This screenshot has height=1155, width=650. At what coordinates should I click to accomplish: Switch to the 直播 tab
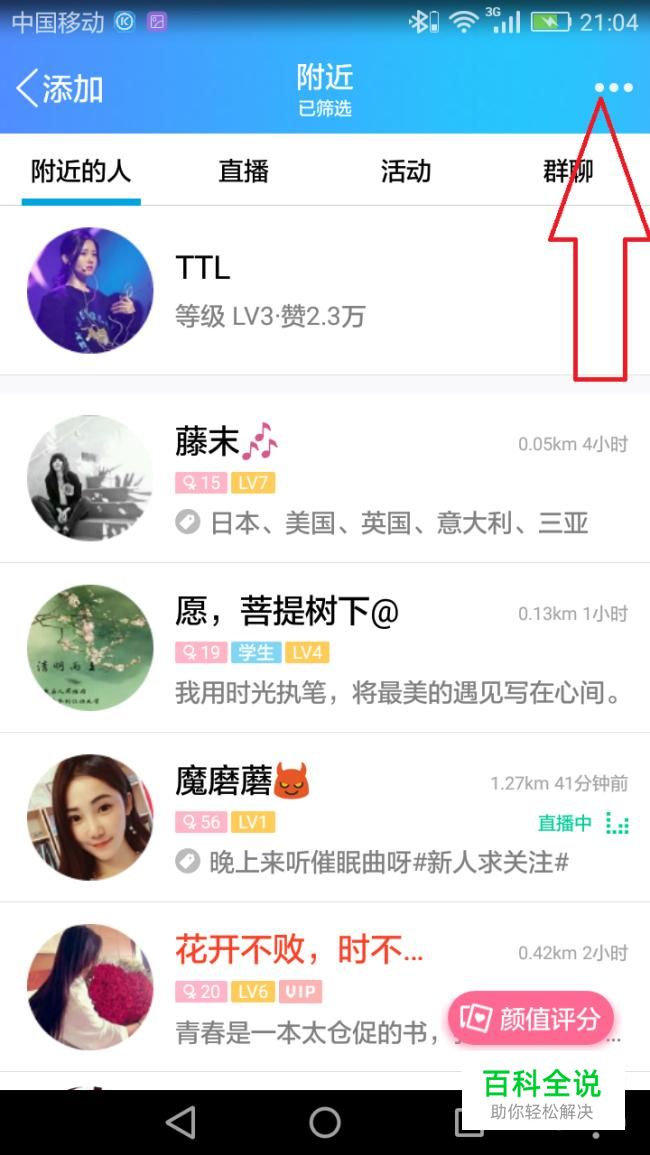click(x=243, y=171)
